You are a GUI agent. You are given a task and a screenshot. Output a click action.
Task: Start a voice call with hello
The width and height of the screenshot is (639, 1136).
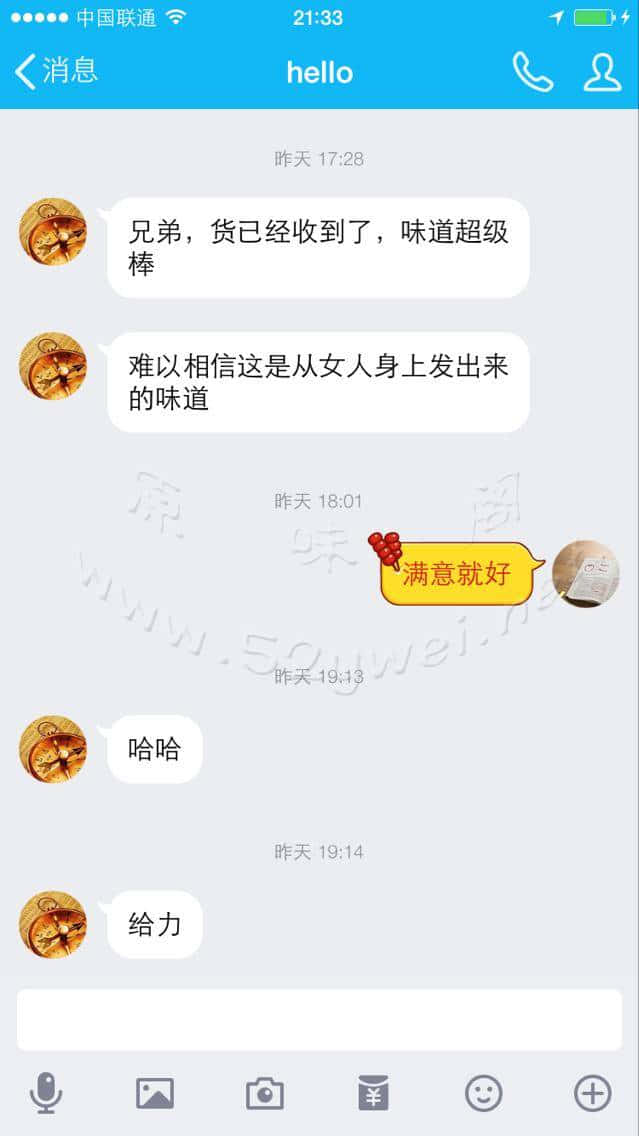(x=532, y=72)
